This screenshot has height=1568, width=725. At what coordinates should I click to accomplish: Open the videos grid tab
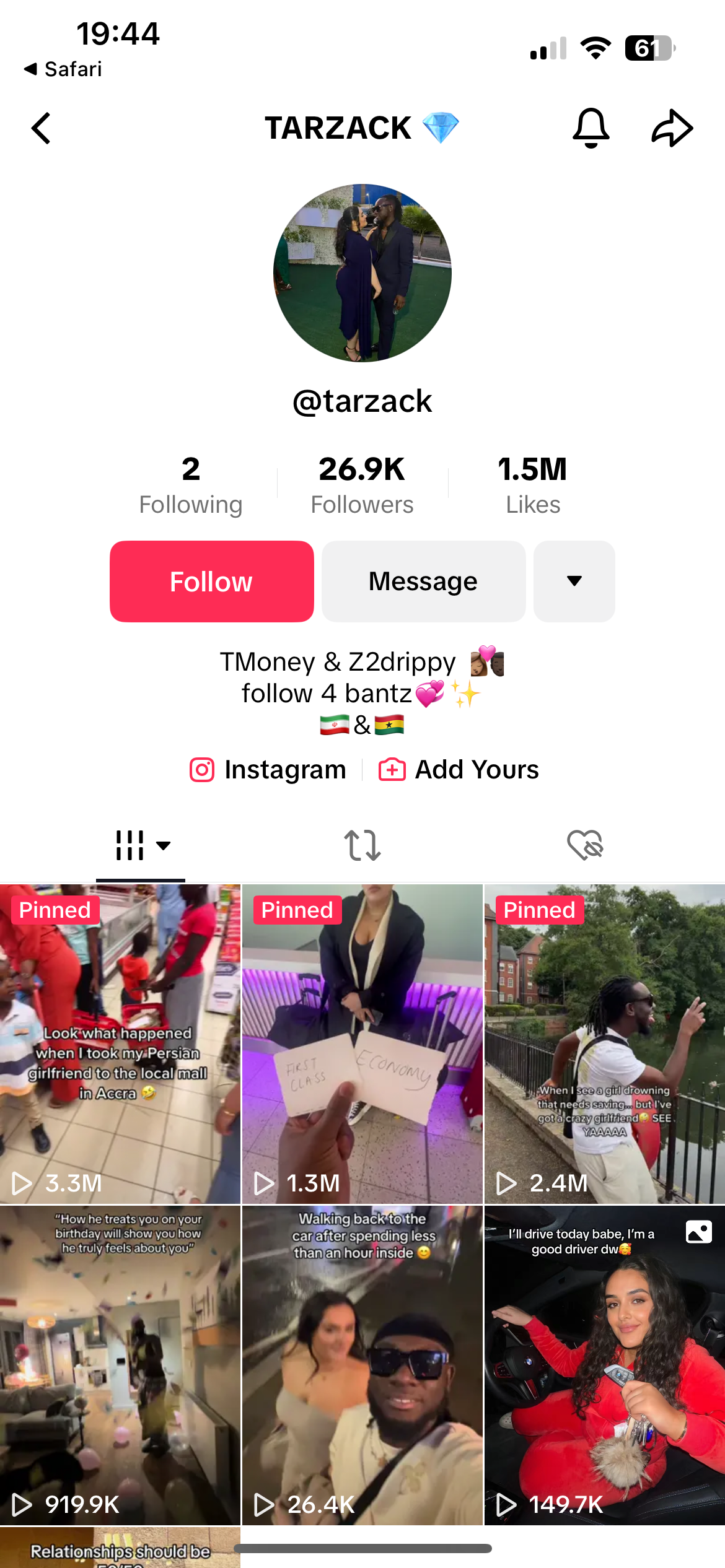(141, 845)
